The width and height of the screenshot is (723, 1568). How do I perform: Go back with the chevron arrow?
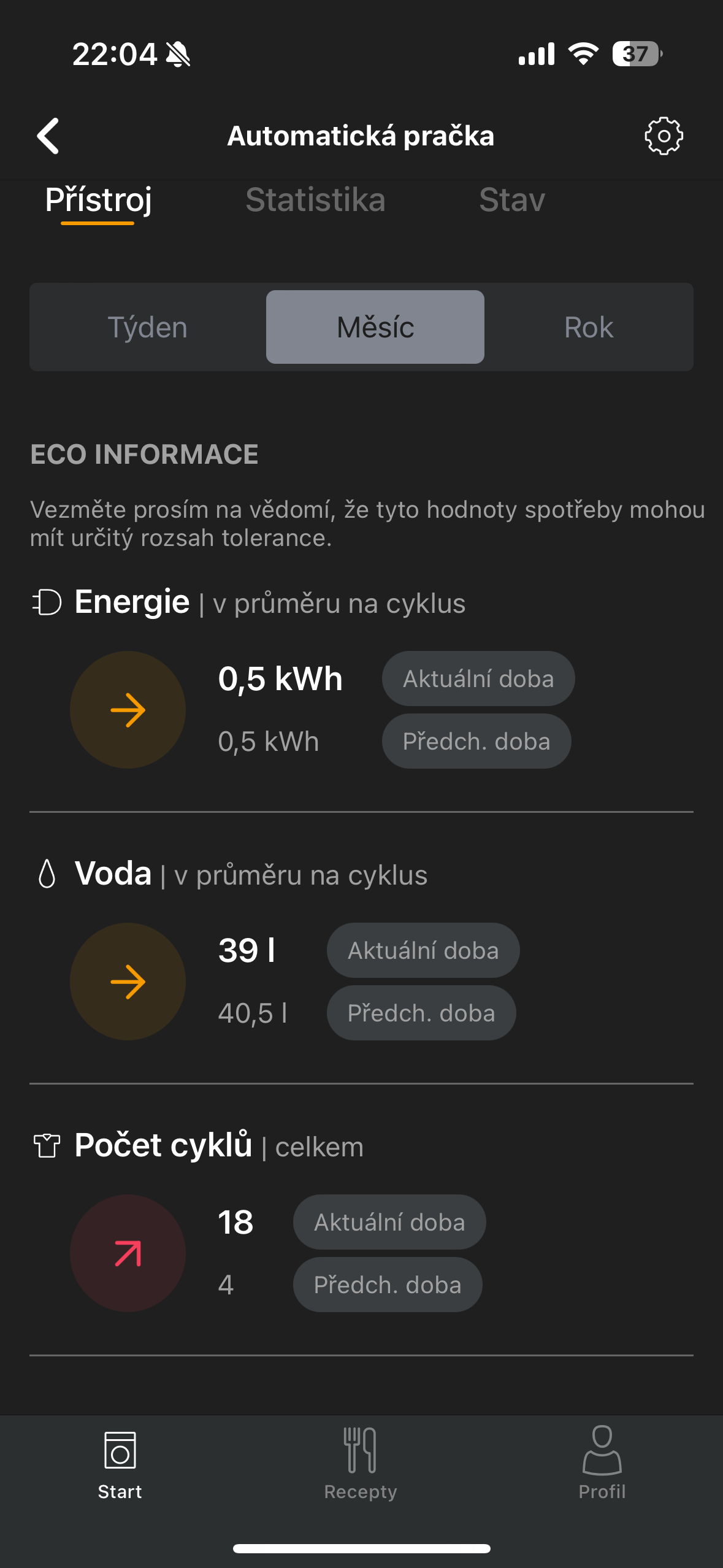(x=48, y=136)
